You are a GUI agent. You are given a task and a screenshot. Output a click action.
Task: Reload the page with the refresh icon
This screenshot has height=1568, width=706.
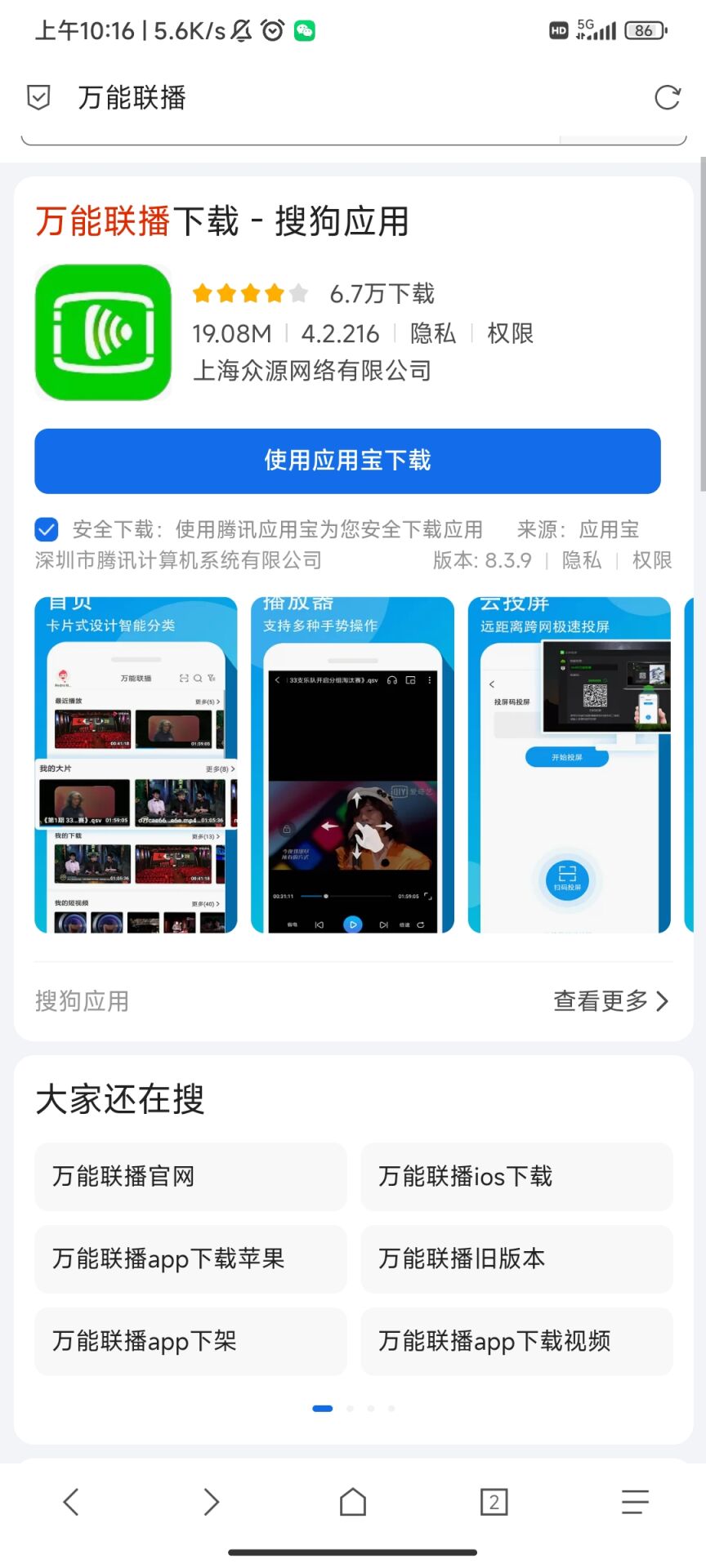click(667, 98)
